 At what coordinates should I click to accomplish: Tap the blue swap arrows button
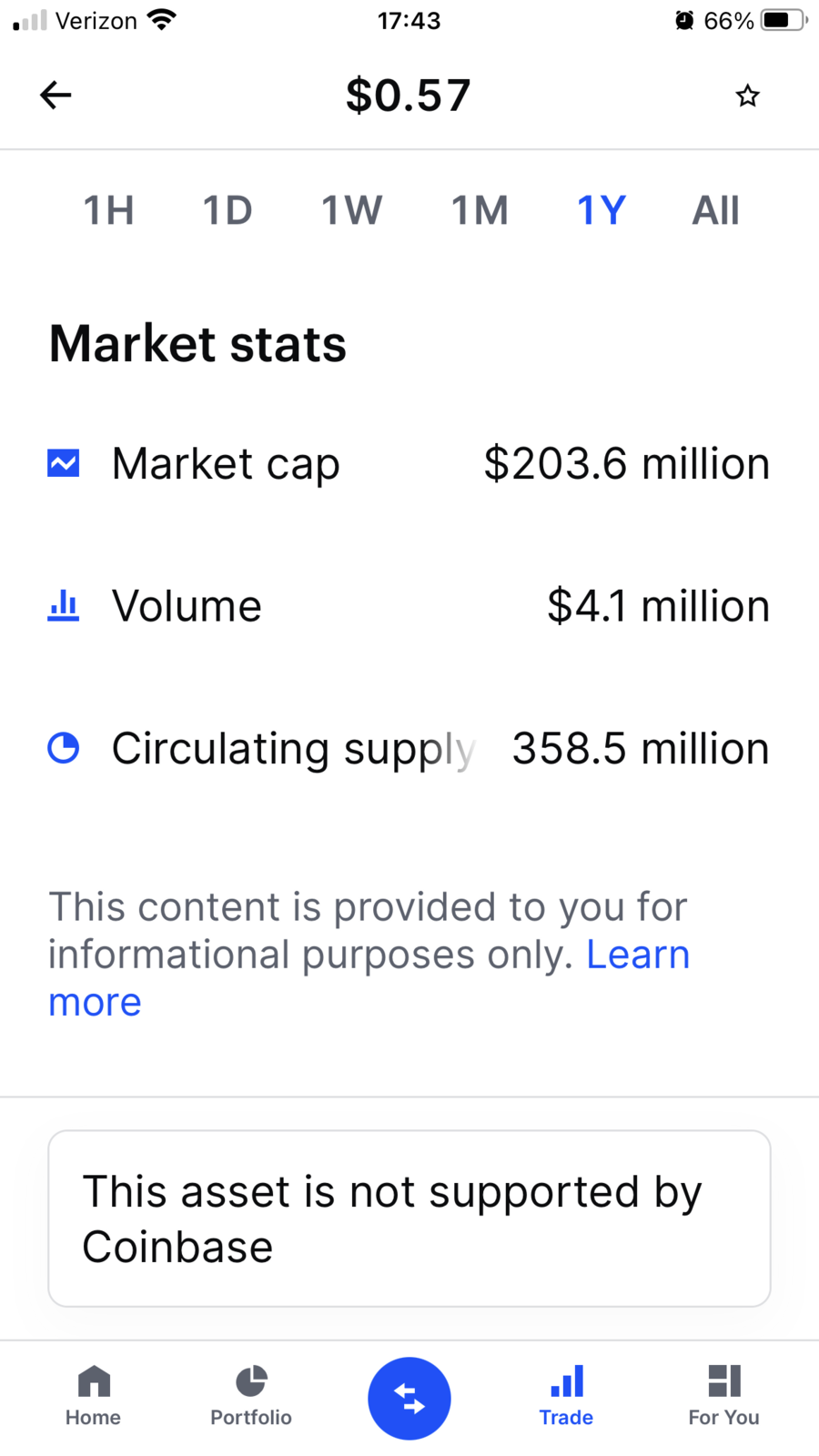tap(409, 1399)
